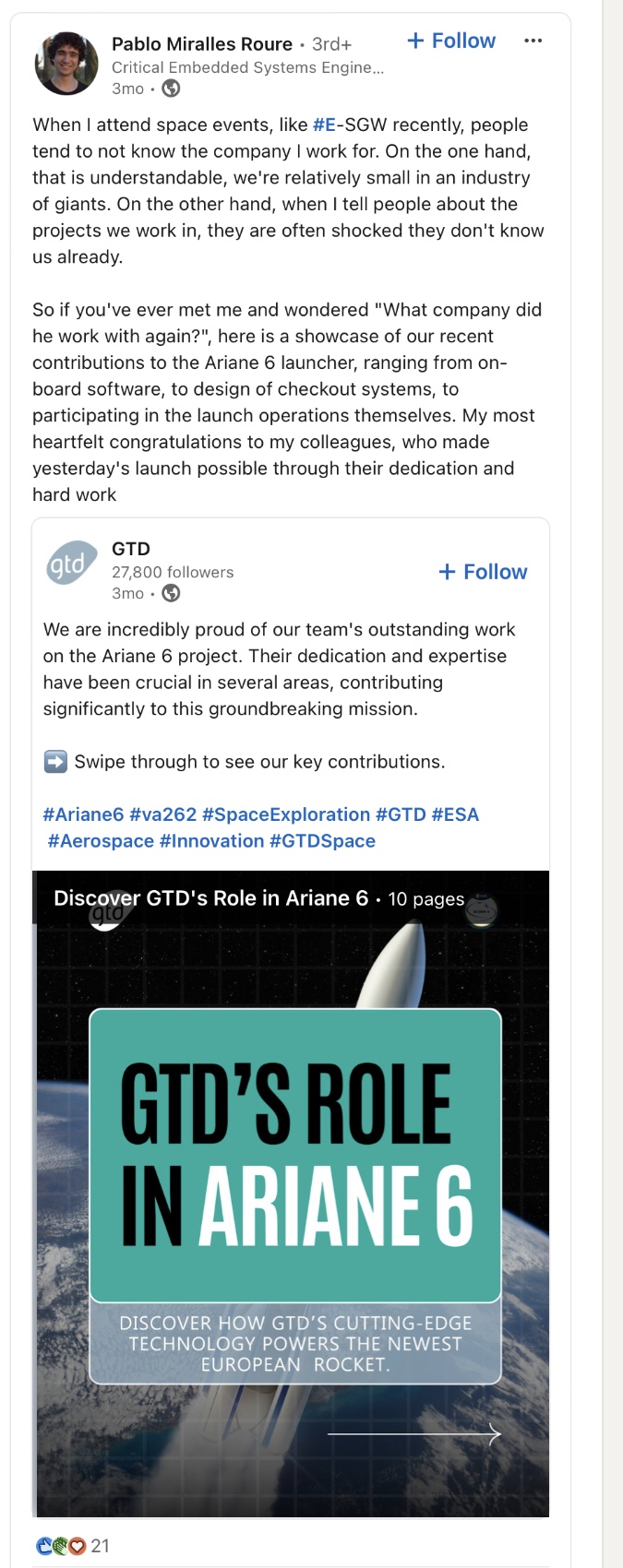Open GTD page from its name
The width and height of the screenshot is (623, 1568).
coord(131,549)
